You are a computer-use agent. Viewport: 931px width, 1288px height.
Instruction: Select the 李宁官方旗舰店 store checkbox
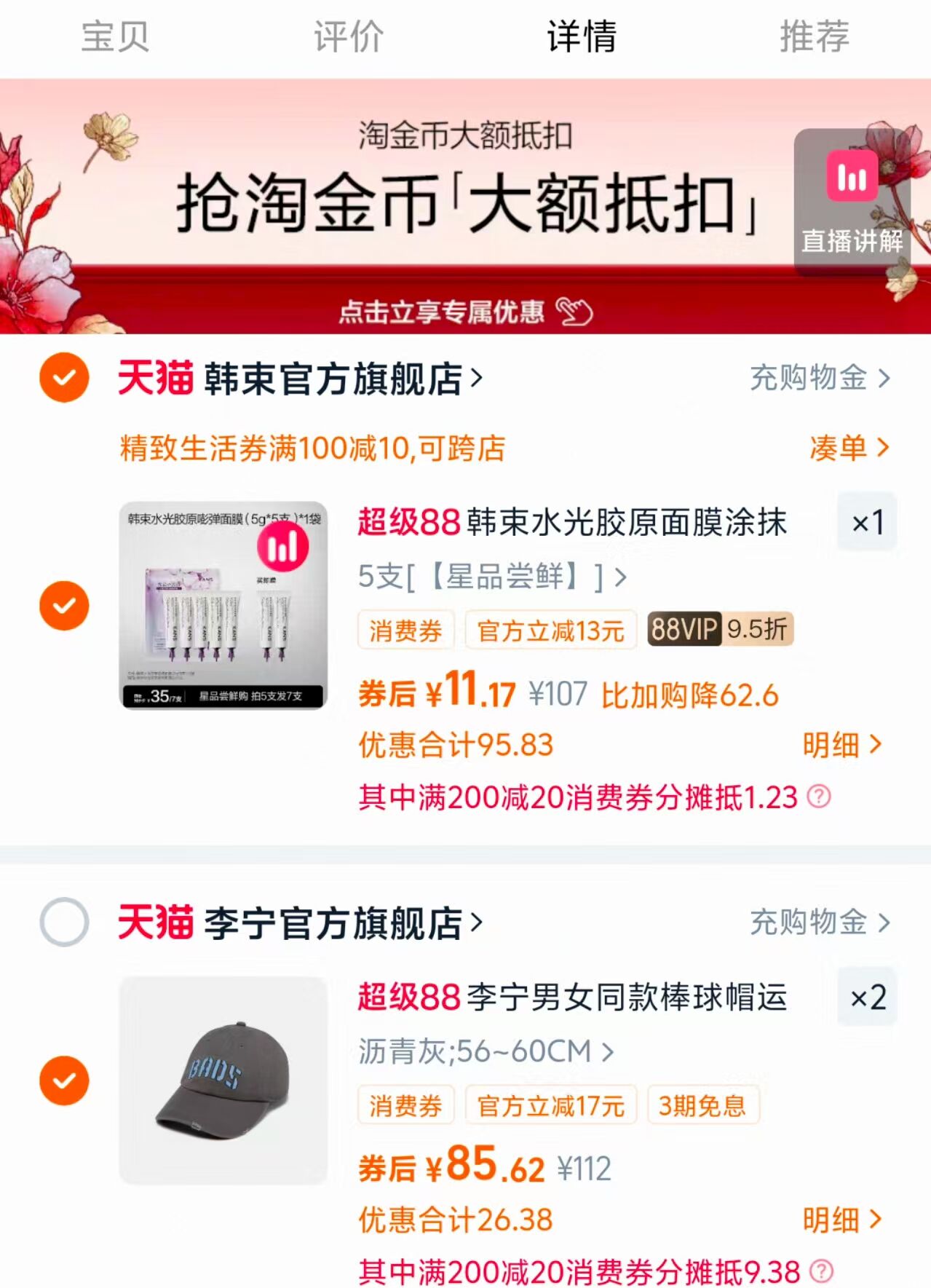pos(64,922)
